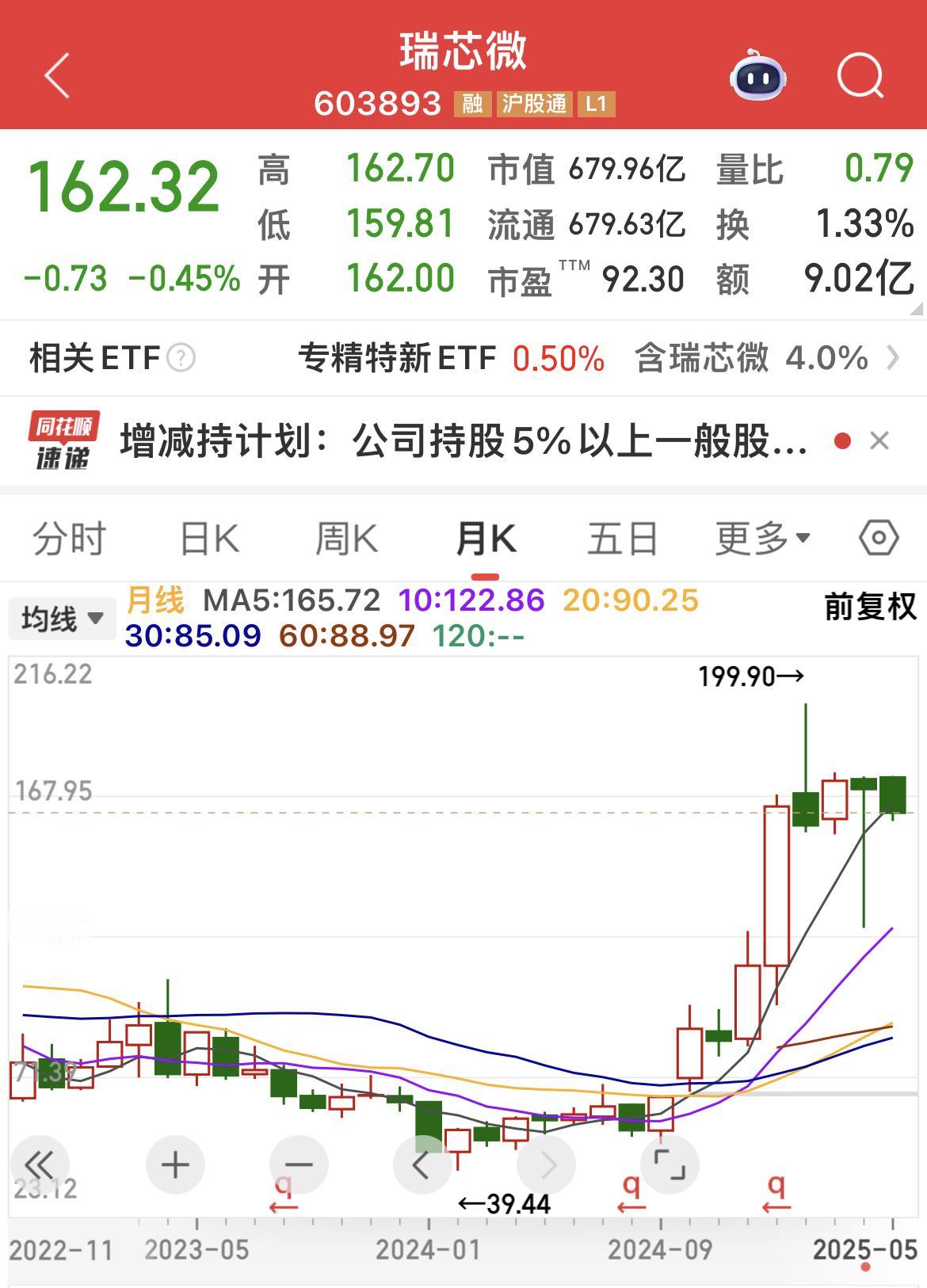This screenshot has height=1288, width=927.
Task: Enter fullscreen chart view
Action: (x=669, y=1164)
